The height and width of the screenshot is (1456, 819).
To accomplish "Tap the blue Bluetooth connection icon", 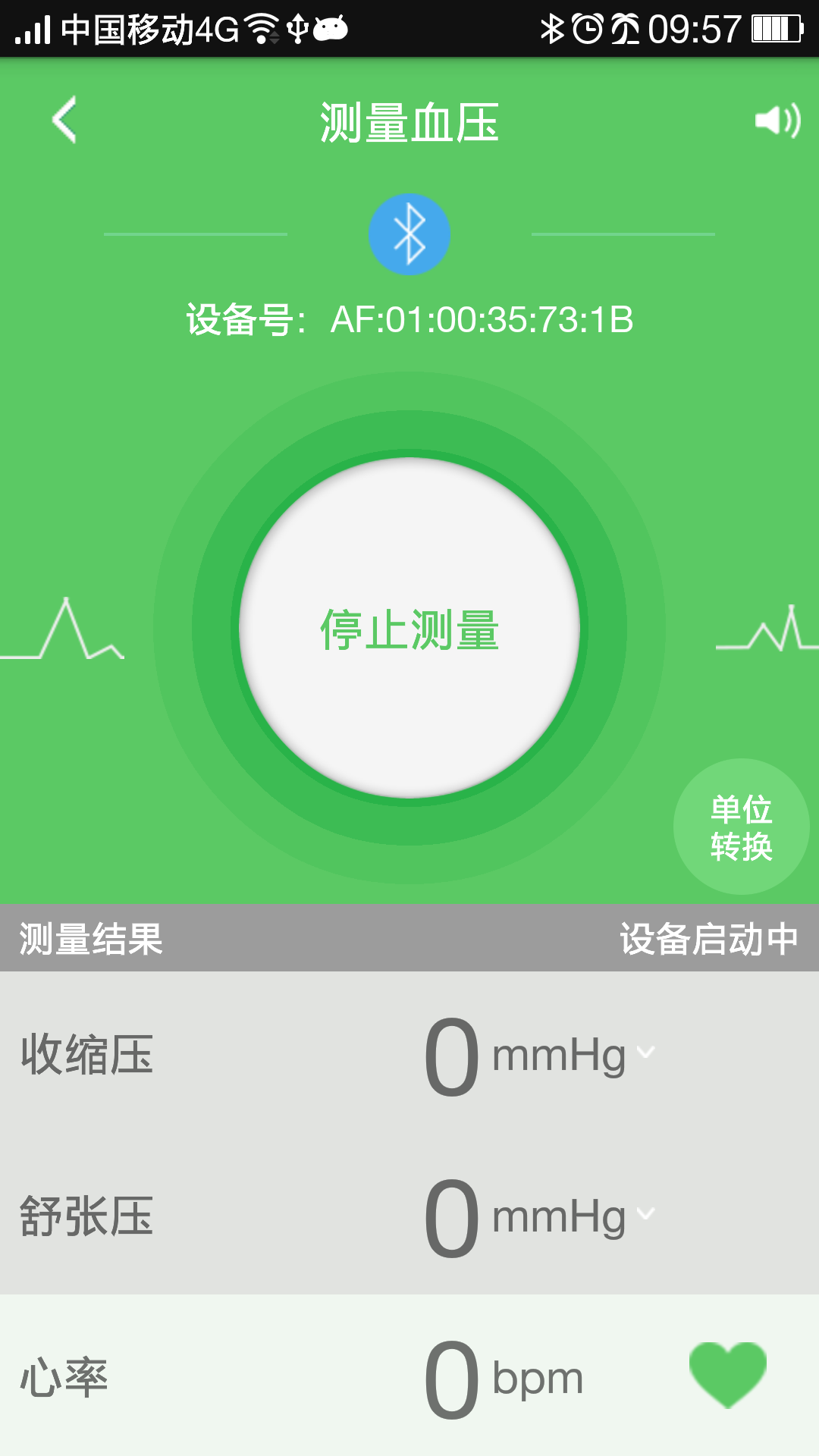I will pos(409,234).
